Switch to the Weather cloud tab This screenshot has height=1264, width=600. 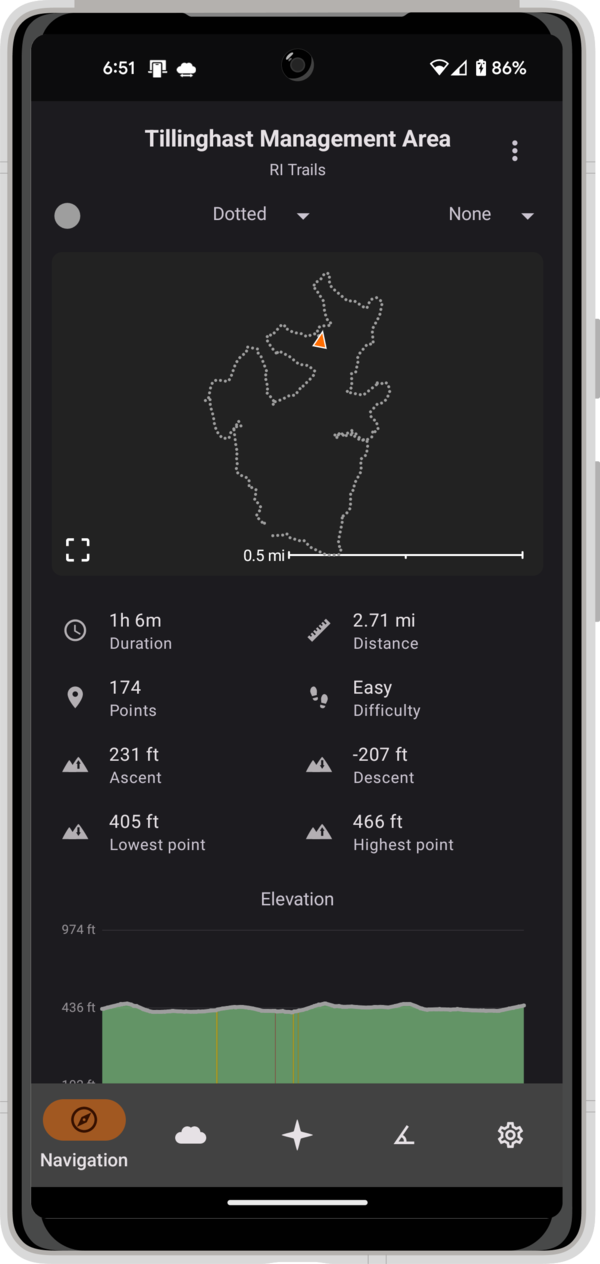coord(190,1135)
